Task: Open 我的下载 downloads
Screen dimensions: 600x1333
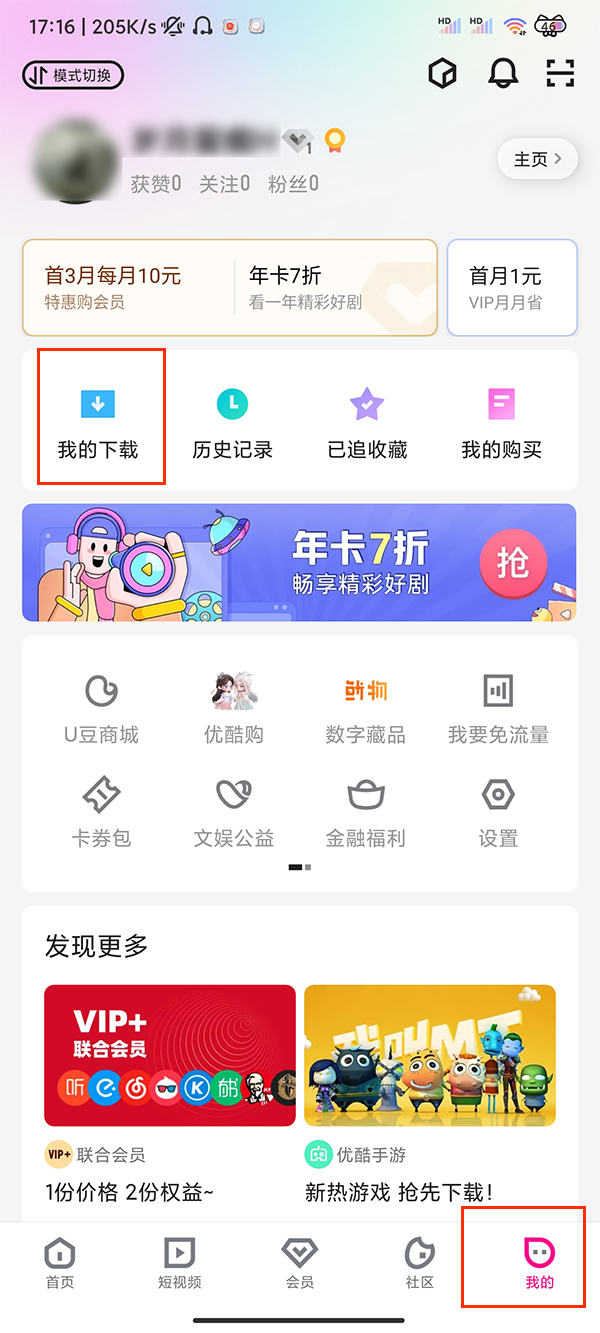Action: [98, 418]
